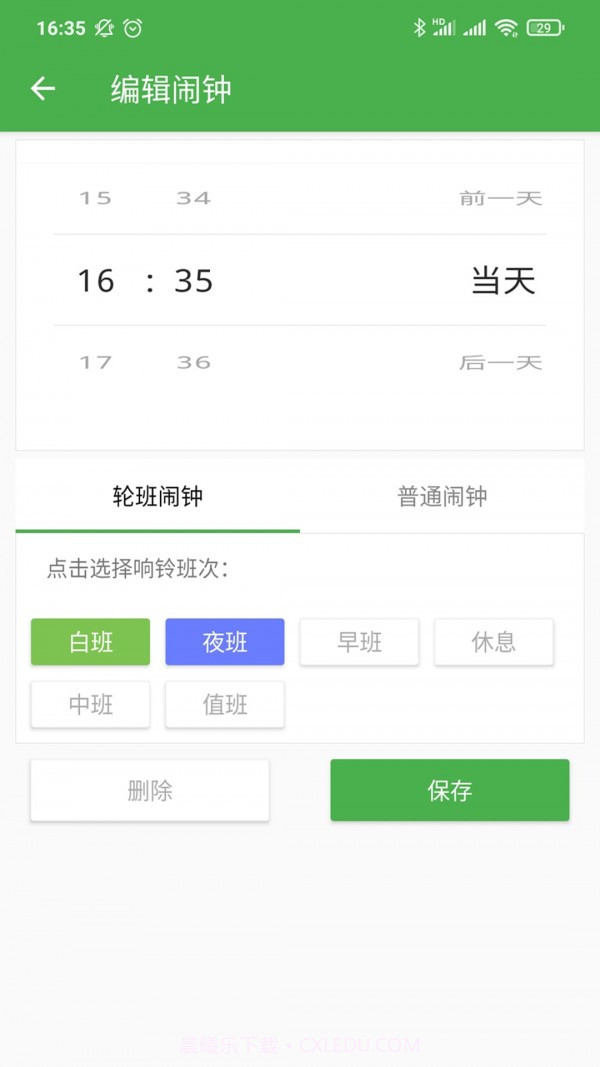Choose minute 34 in the picker
Viewport: 600px width, 1067px height.
(x=193, y=198)
